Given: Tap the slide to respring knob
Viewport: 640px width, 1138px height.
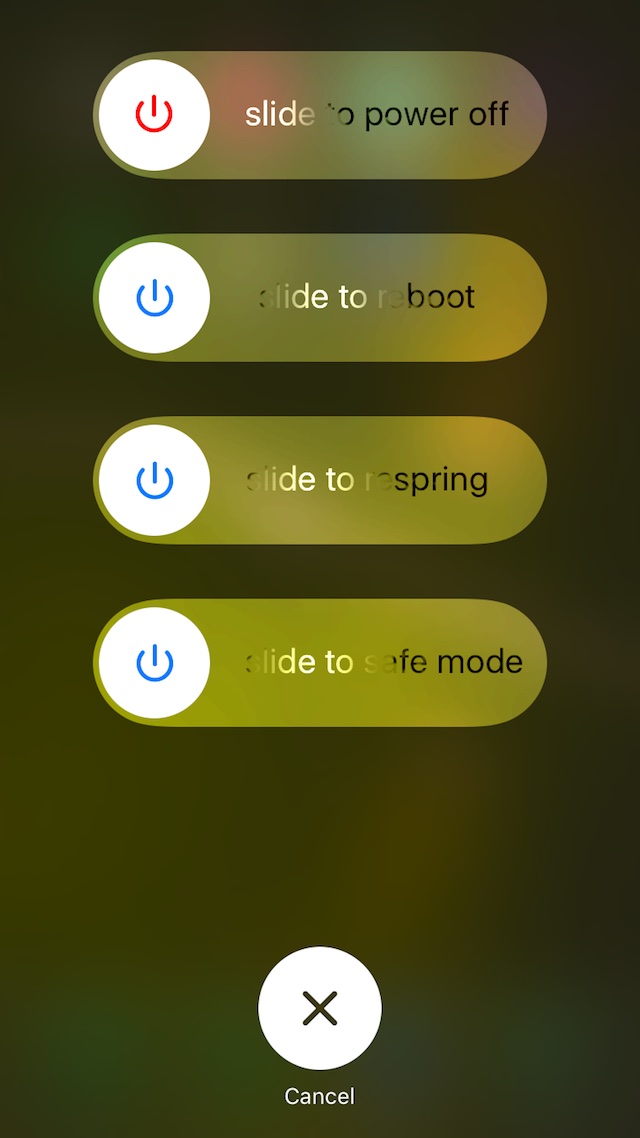Looking at the screenshot, I should point(154,480).
